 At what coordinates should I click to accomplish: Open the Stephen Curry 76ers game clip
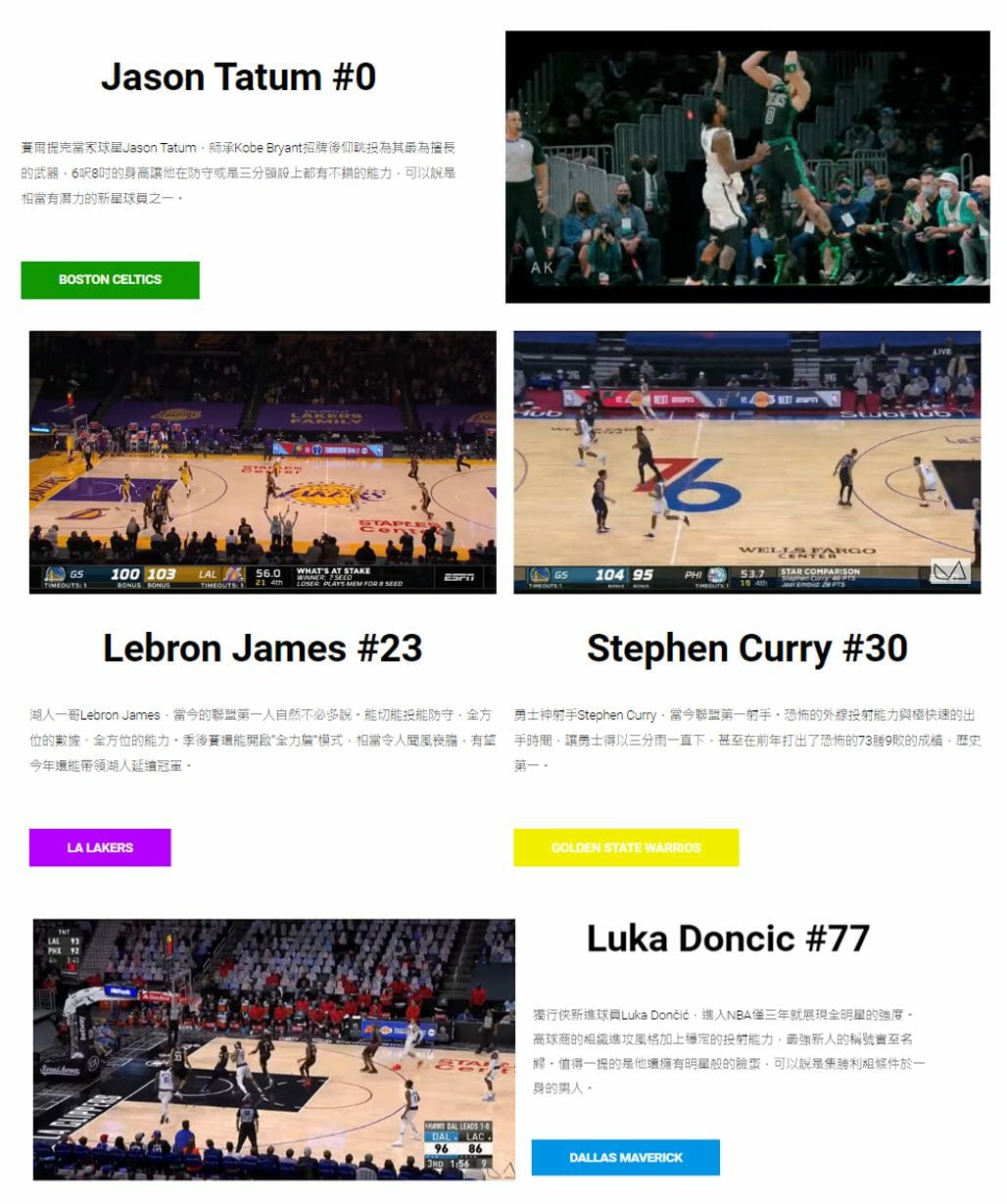746,462
